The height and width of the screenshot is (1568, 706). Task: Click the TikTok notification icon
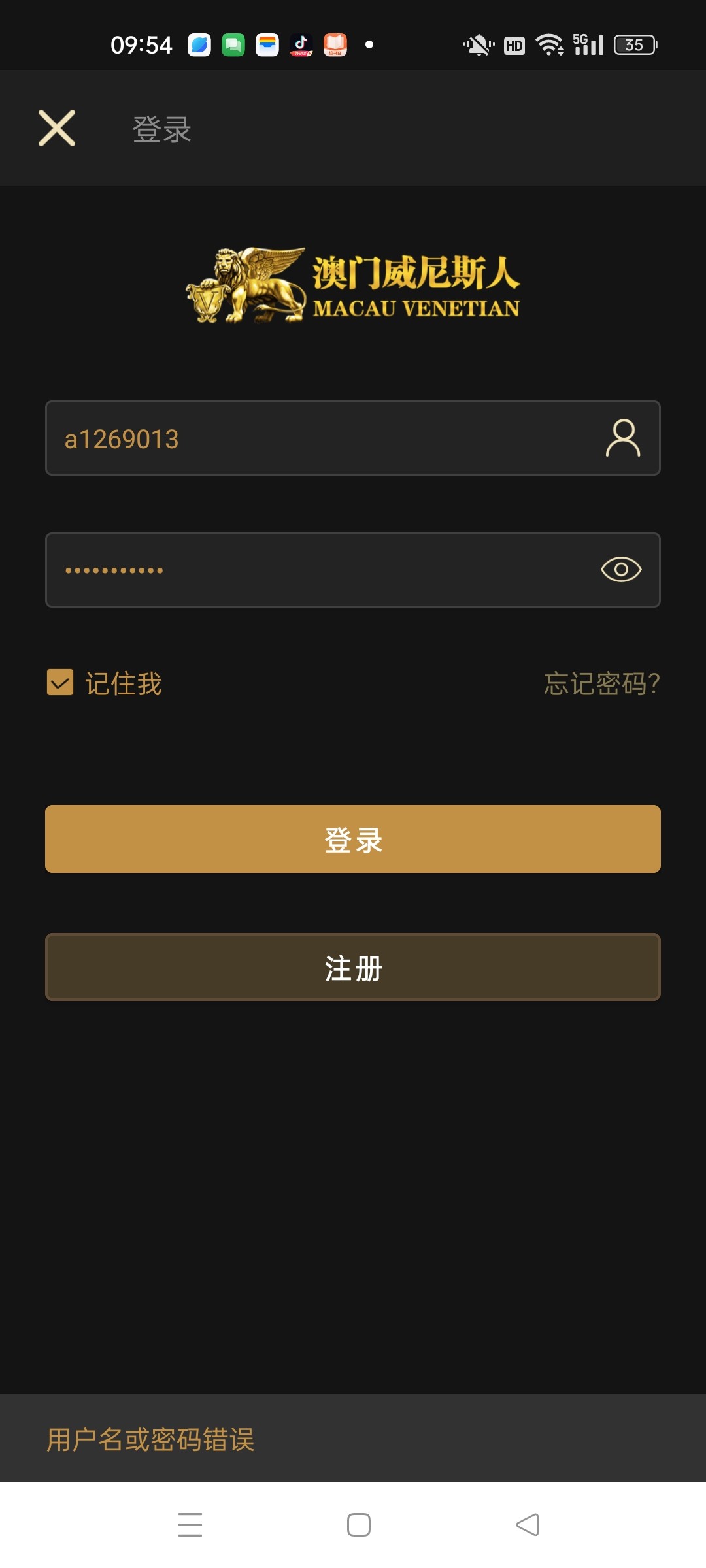[302, 44]
